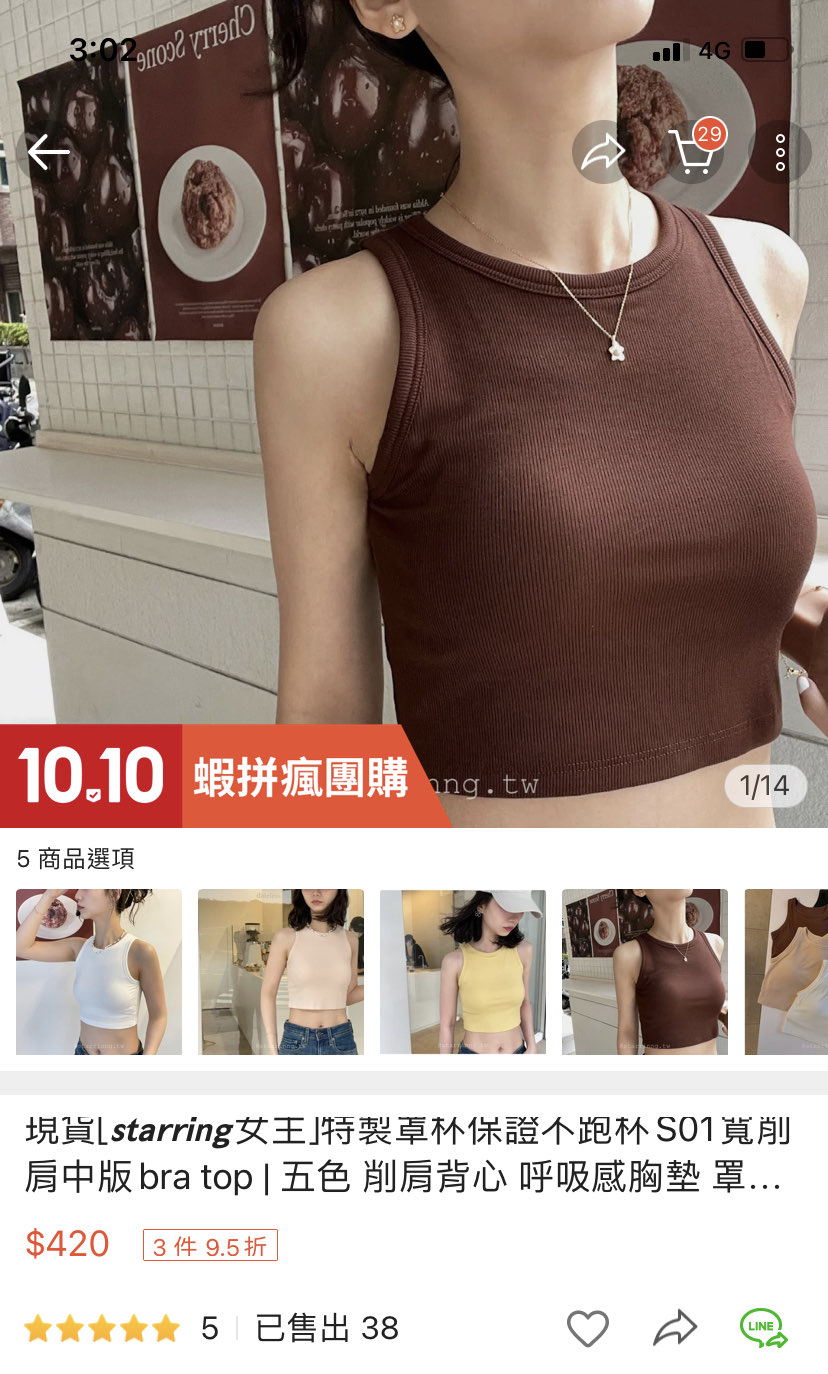
Task: Select the white top product option
Action: point(99,971)
